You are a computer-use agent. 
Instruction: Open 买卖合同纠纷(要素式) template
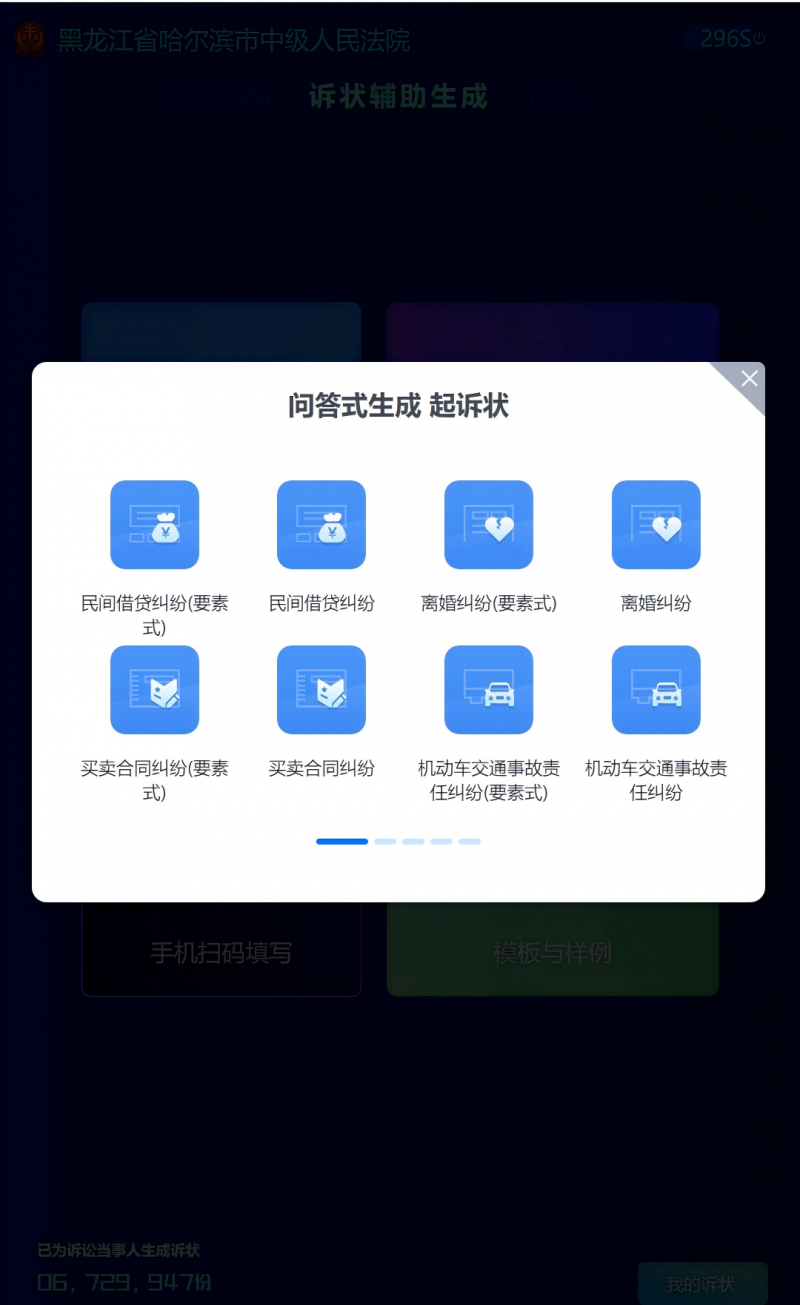(x=154, y=690)
